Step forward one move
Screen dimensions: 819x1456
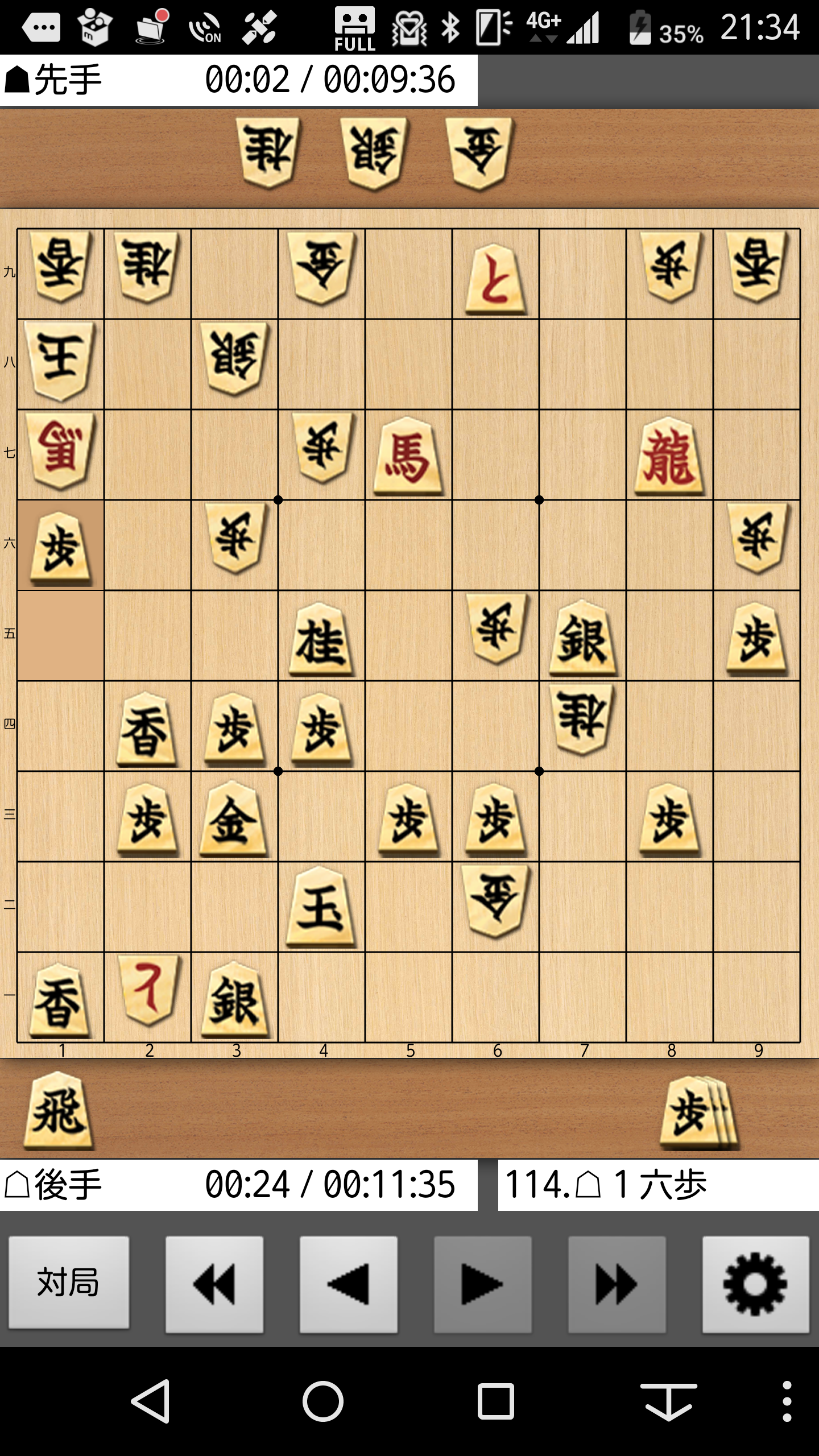(482, 1284)
